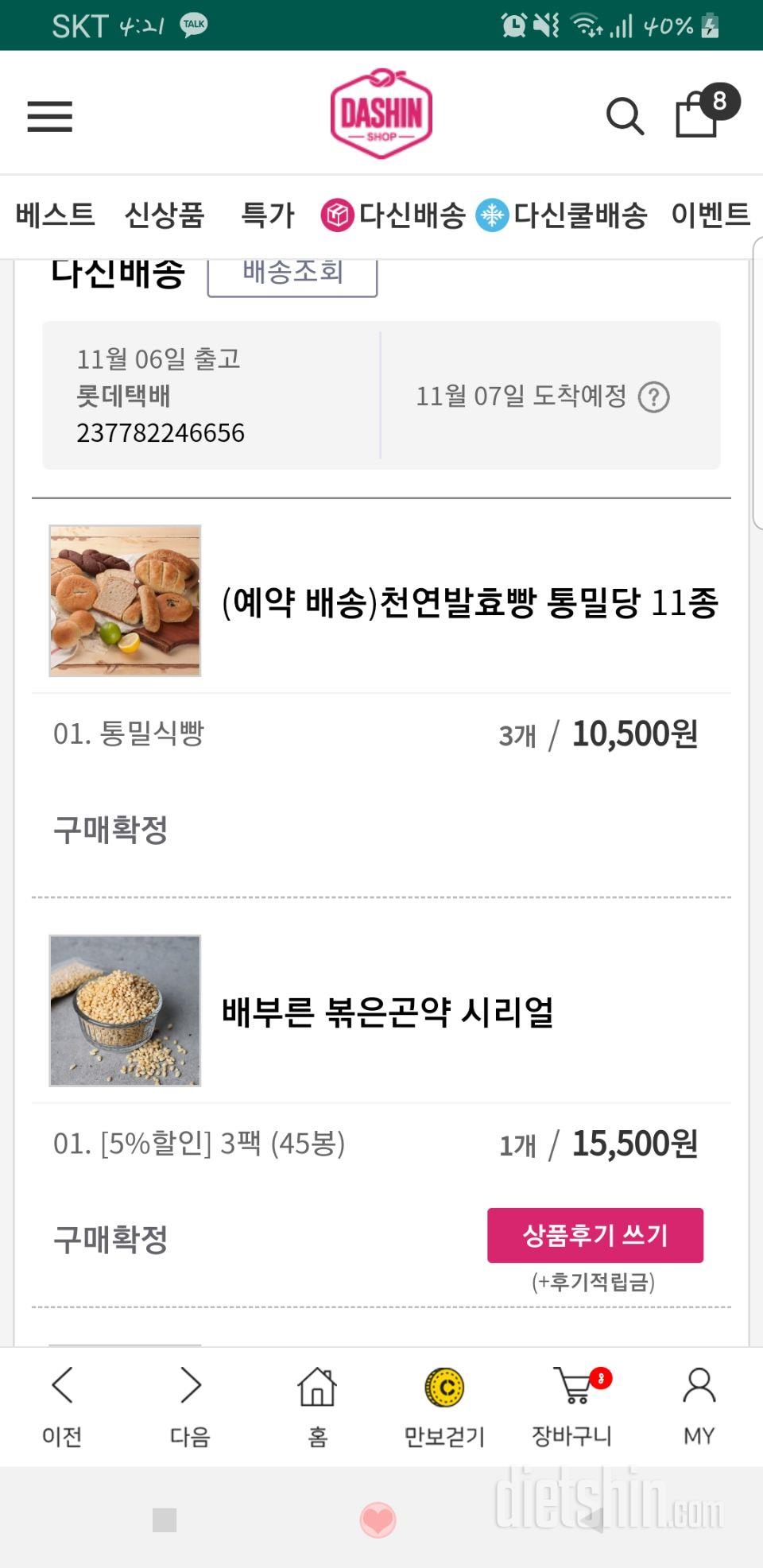Tap the 홈 home icon
This screenshot has width=763, height=1568.
[x=316, y=1386]
